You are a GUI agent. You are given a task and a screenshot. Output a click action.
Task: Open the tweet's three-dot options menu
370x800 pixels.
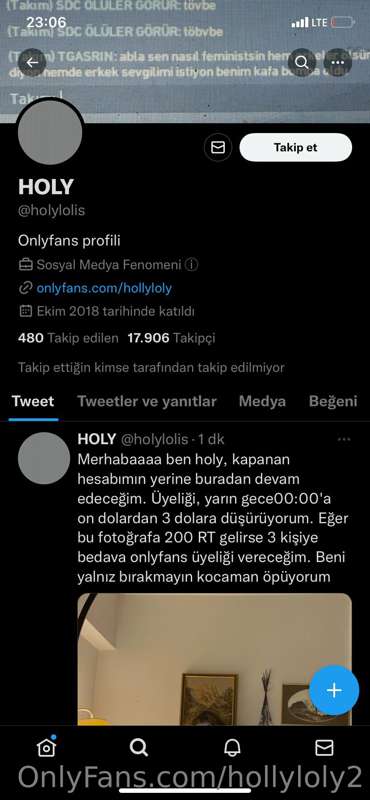click(344, 439)
